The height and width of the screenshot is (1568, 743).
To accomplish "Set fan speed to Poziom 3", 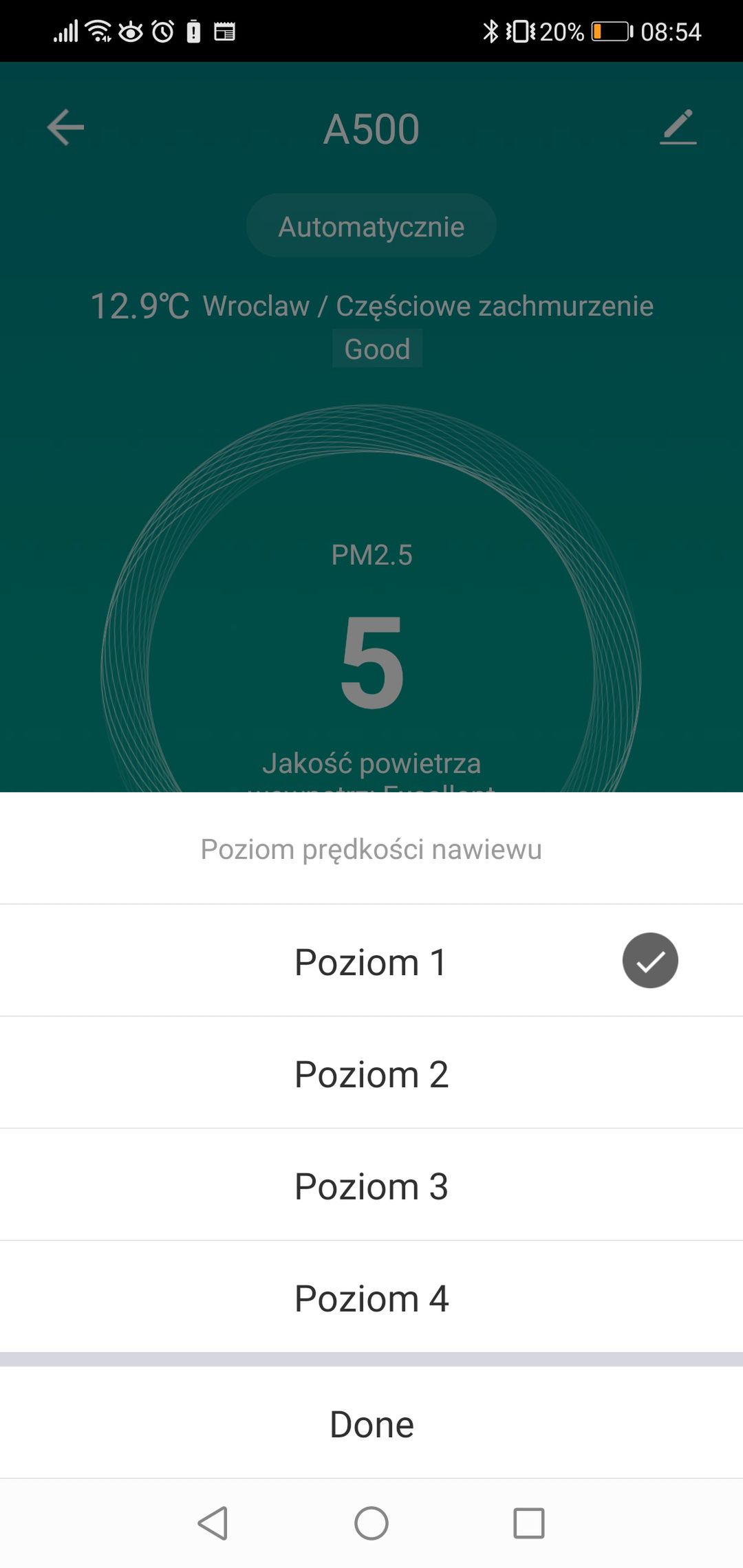I will pos(371,1184).
